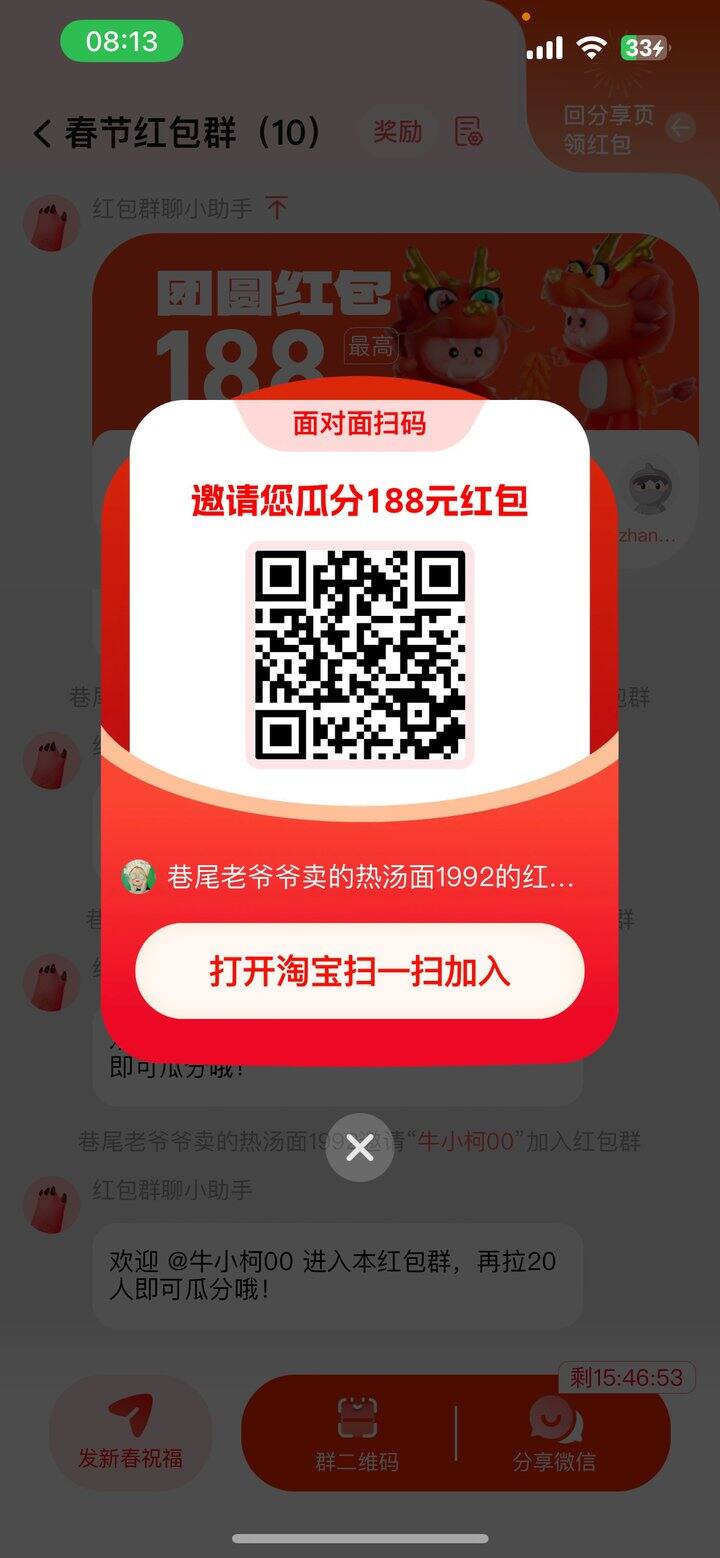This screenshot has height=1558, width=720.
Task: Send a 发新春祝福 greeting
Action: 130,1431
